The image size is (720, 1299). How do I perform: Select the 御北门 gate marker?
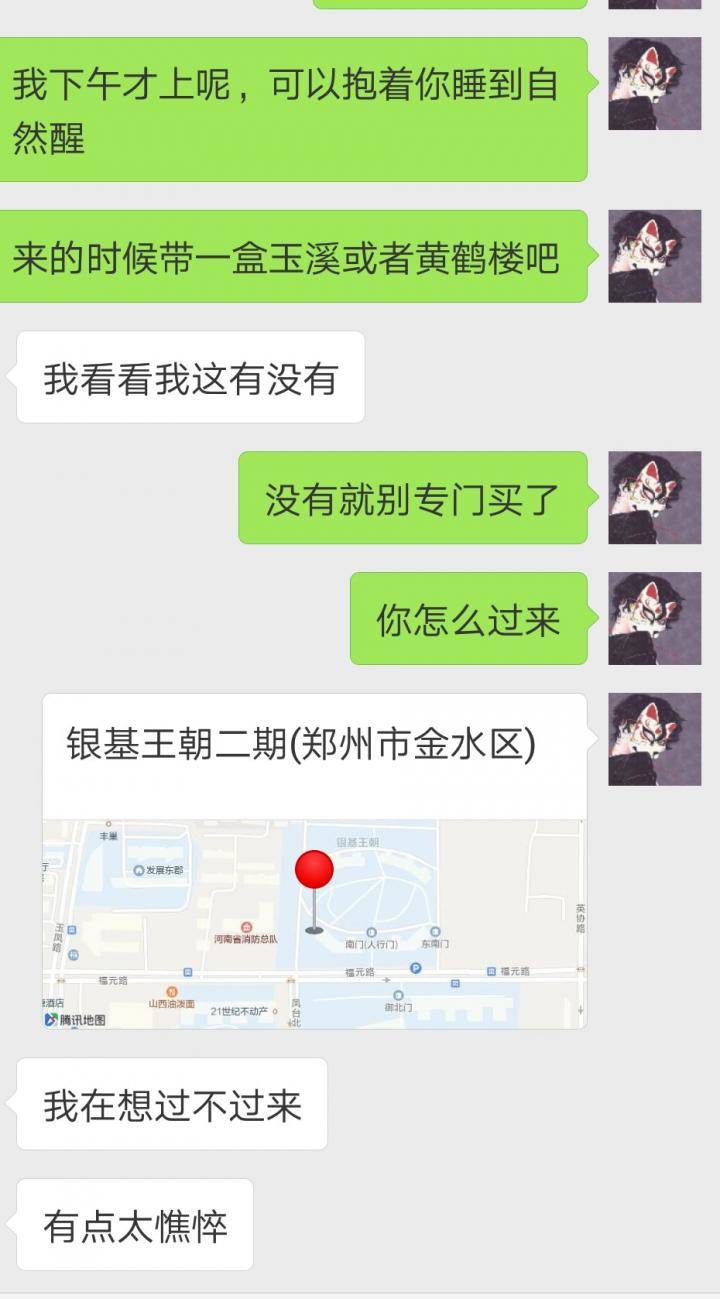[395, 997]
